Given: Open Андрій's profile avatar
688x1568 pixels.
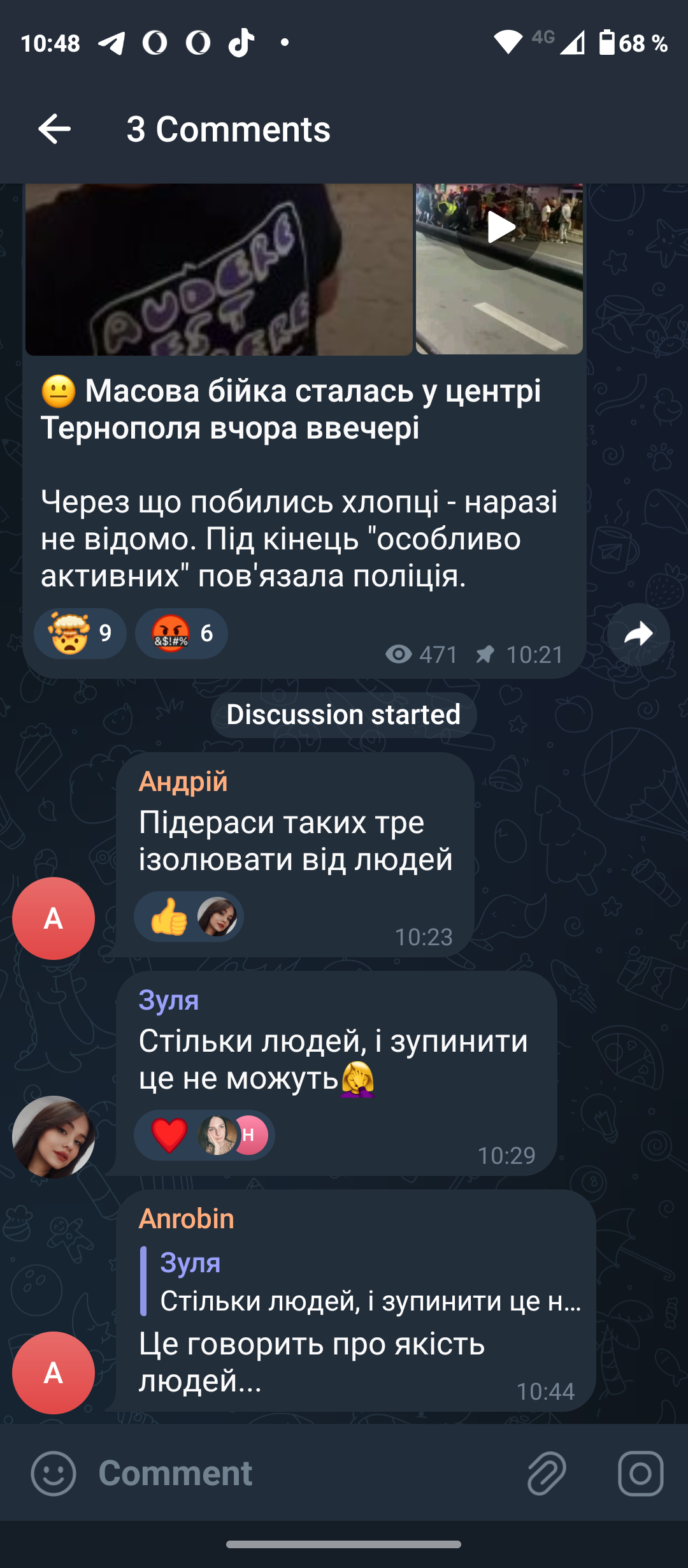Looking at the screenshot, I should [54, 918].
